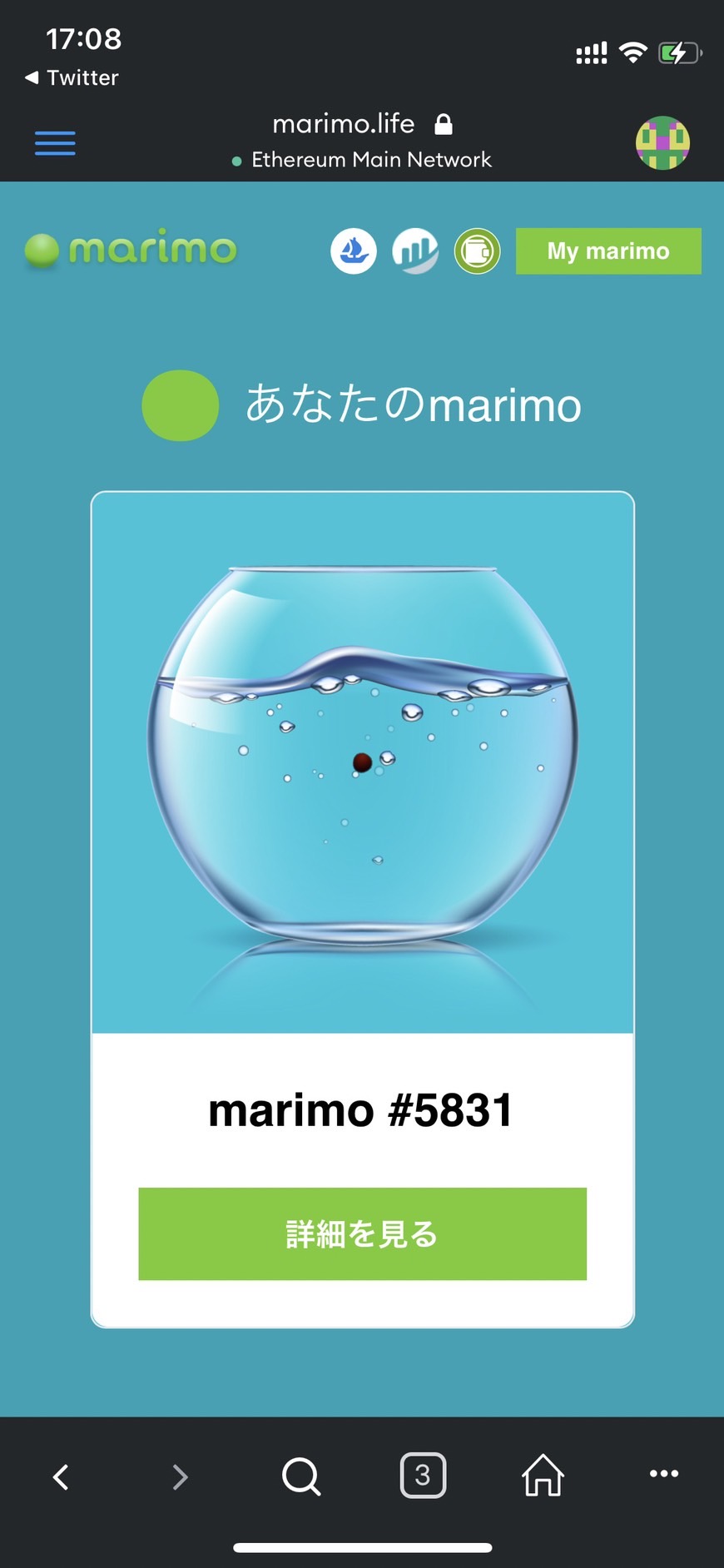Go back in browser
This screenshot has height=1568, width=724.
pos(61,1476)
